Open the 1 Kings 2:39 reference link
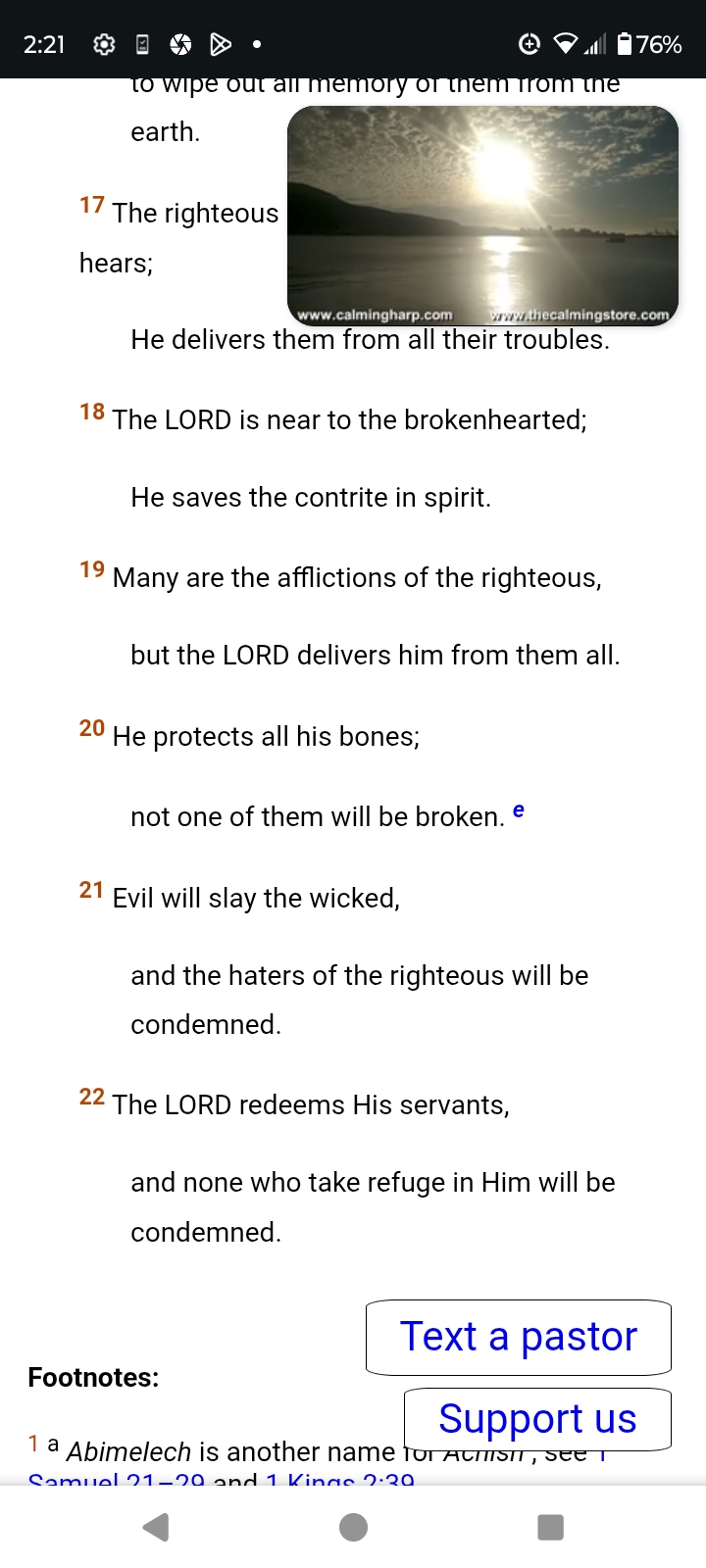 point(340,1478)
